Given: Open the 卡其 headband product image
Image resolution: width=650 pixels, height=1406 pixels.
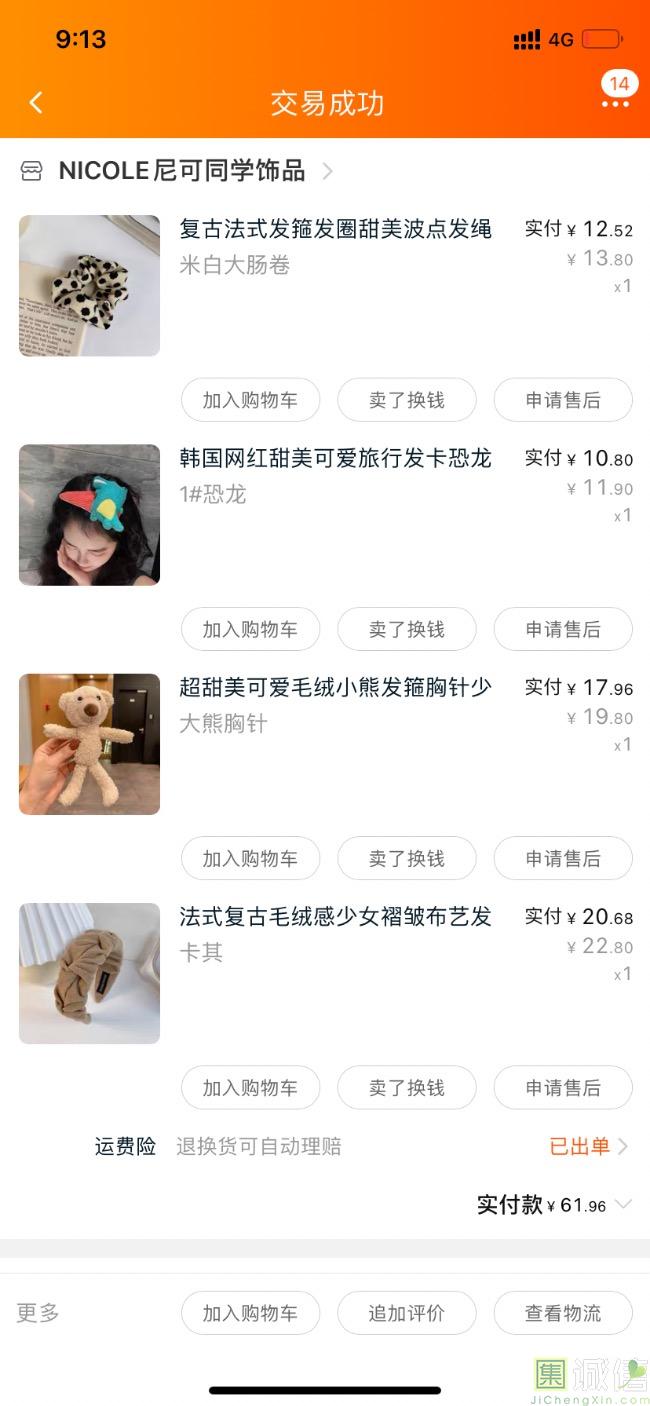Looking at the screenshot, I should (x=89, y=973).
